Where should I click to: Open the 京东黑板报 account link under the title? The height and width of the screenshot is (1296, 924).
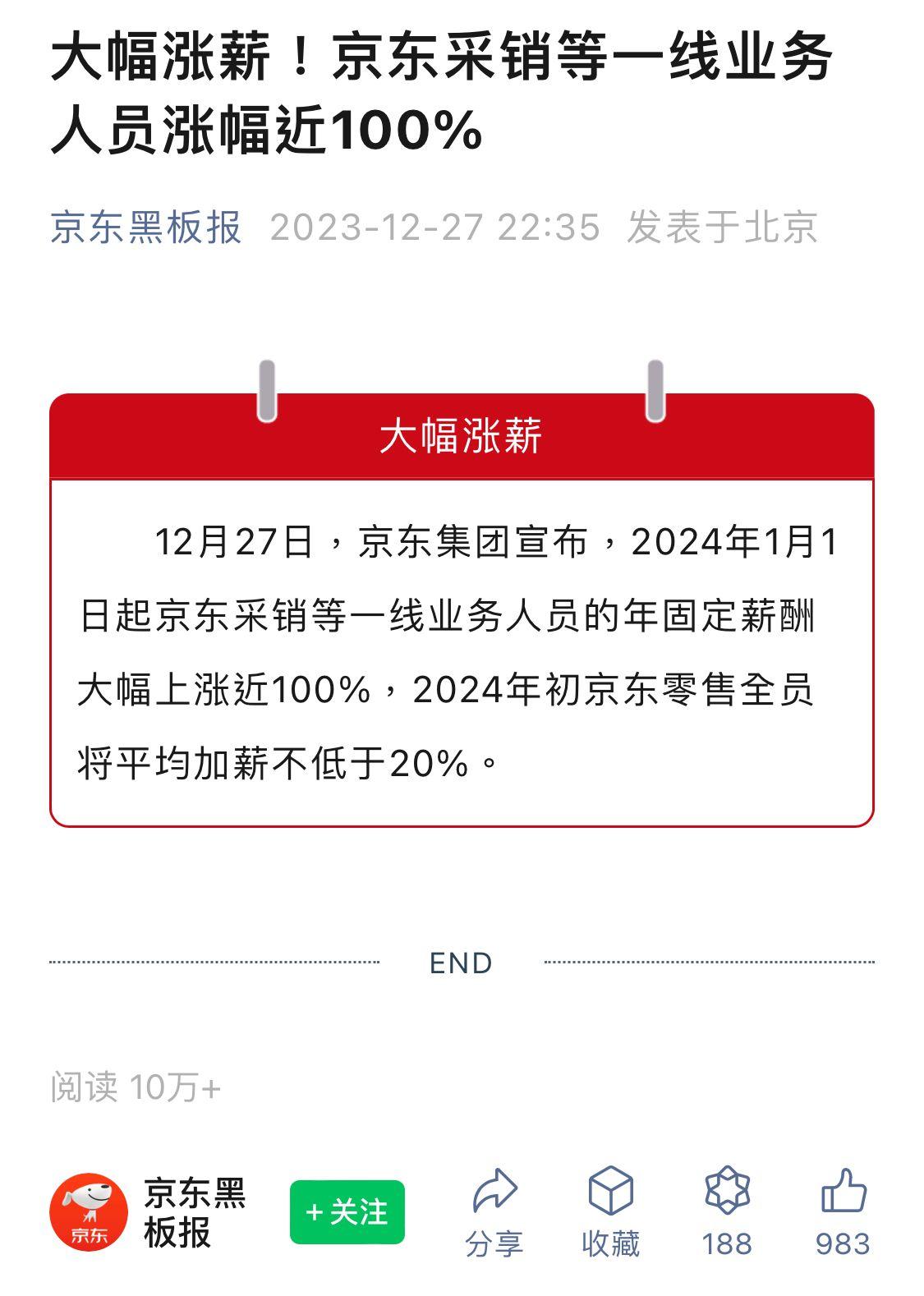(x=146, y=227)
